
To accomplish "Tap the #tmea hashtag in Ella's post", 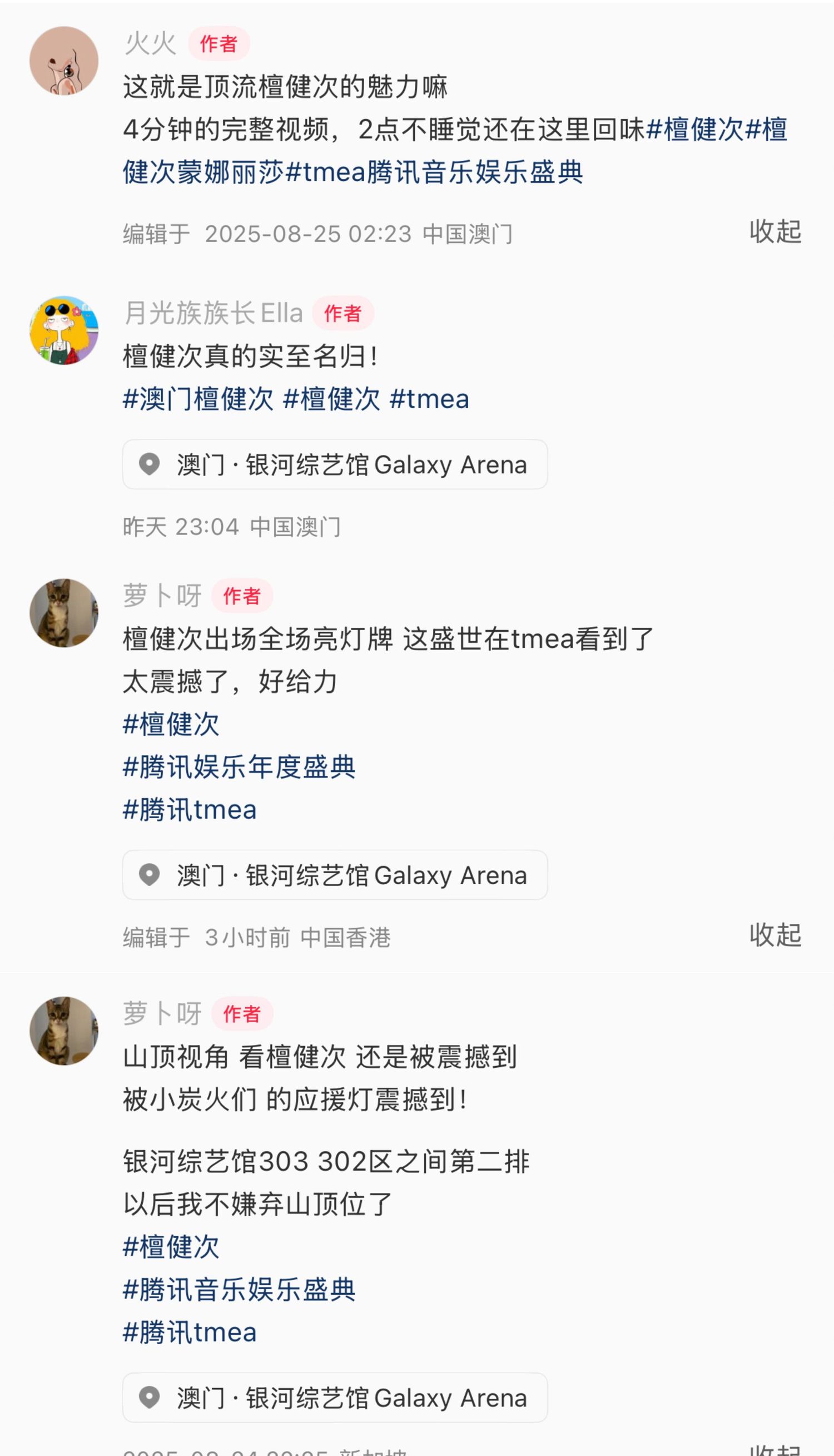I will point(429,399).
